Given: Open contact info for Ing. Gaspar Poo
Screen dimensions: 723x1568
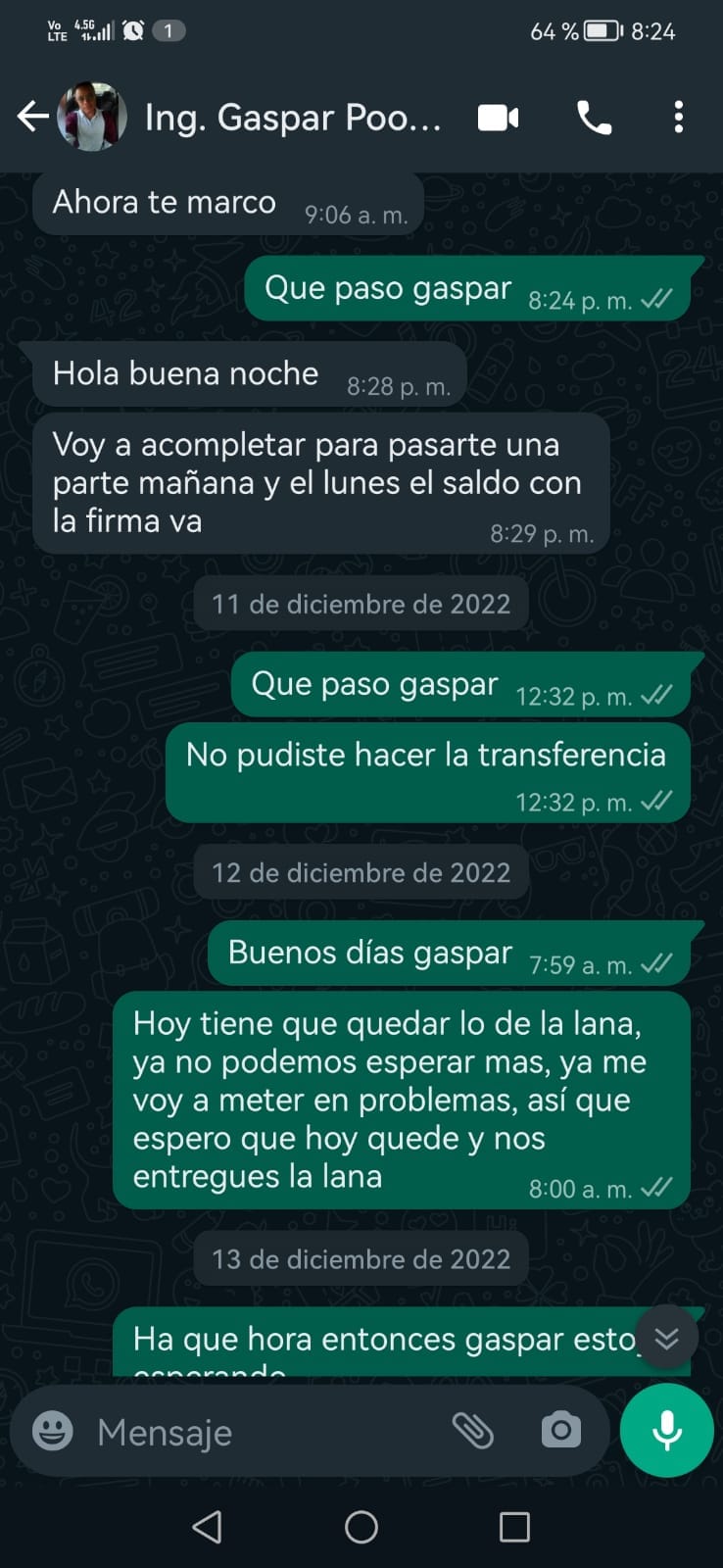Looking at the screenshot, I should [294, 118].
